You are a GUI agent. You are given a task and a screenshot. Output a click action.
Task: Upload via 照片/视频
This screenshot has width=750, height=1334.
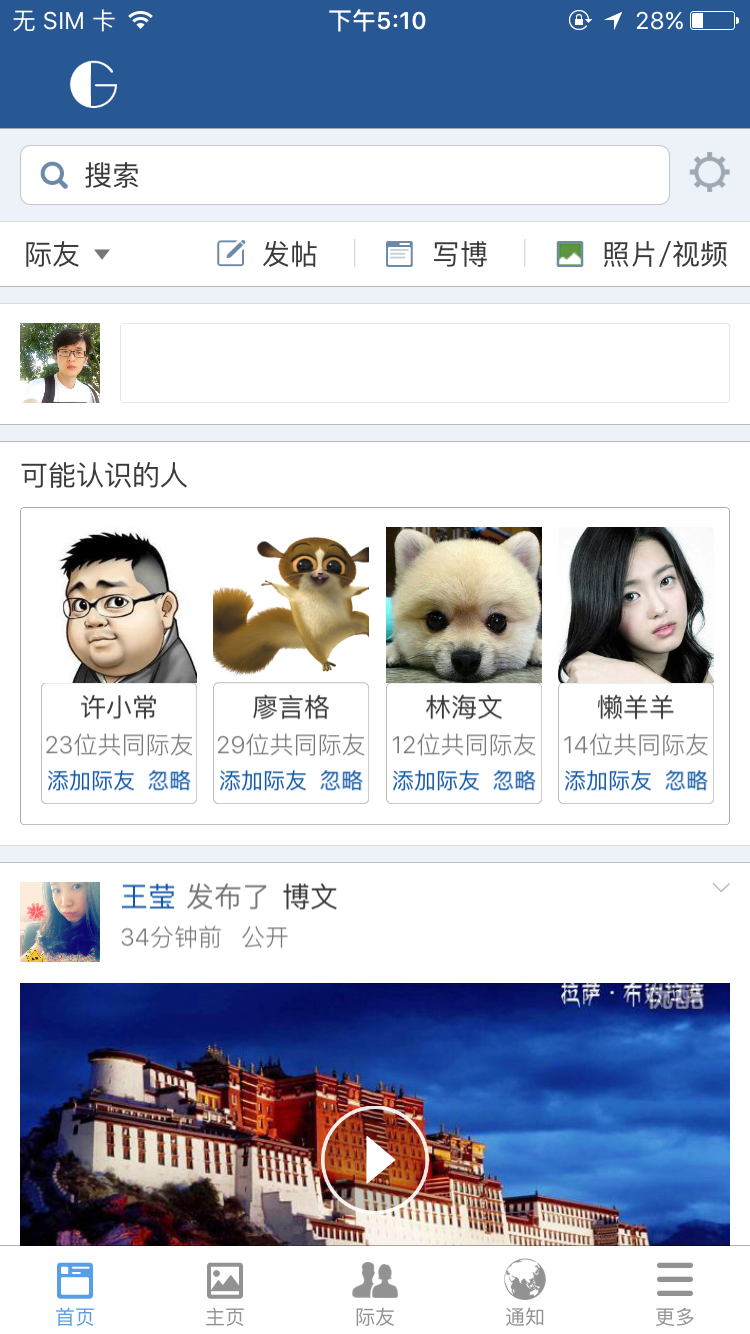[642, 255]
